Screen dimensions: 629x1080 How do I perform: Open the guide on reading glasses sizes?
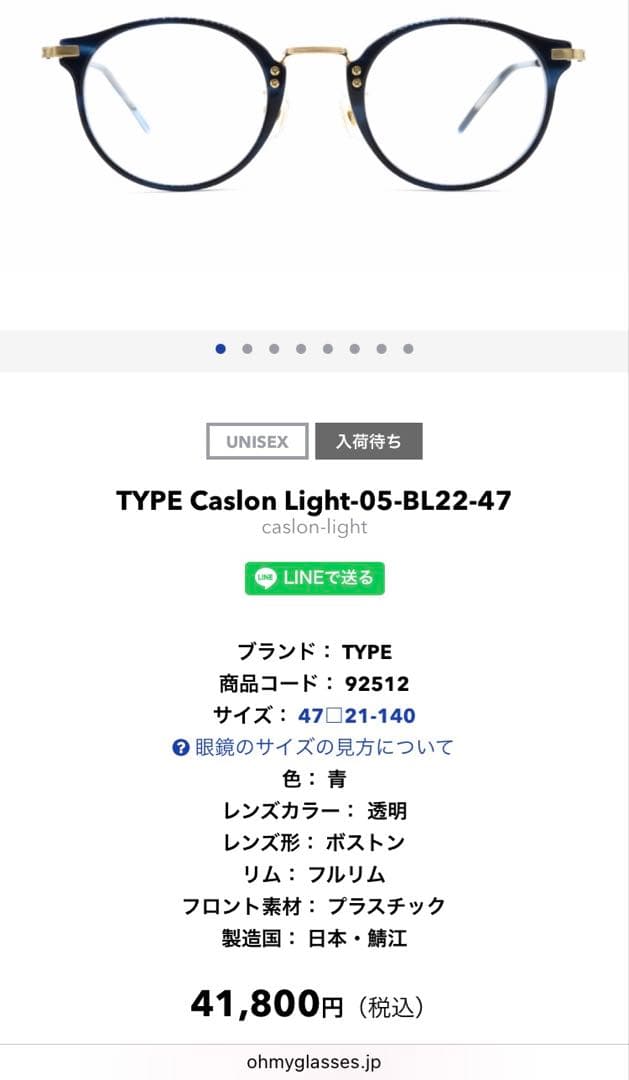click(x=314, y=747)
